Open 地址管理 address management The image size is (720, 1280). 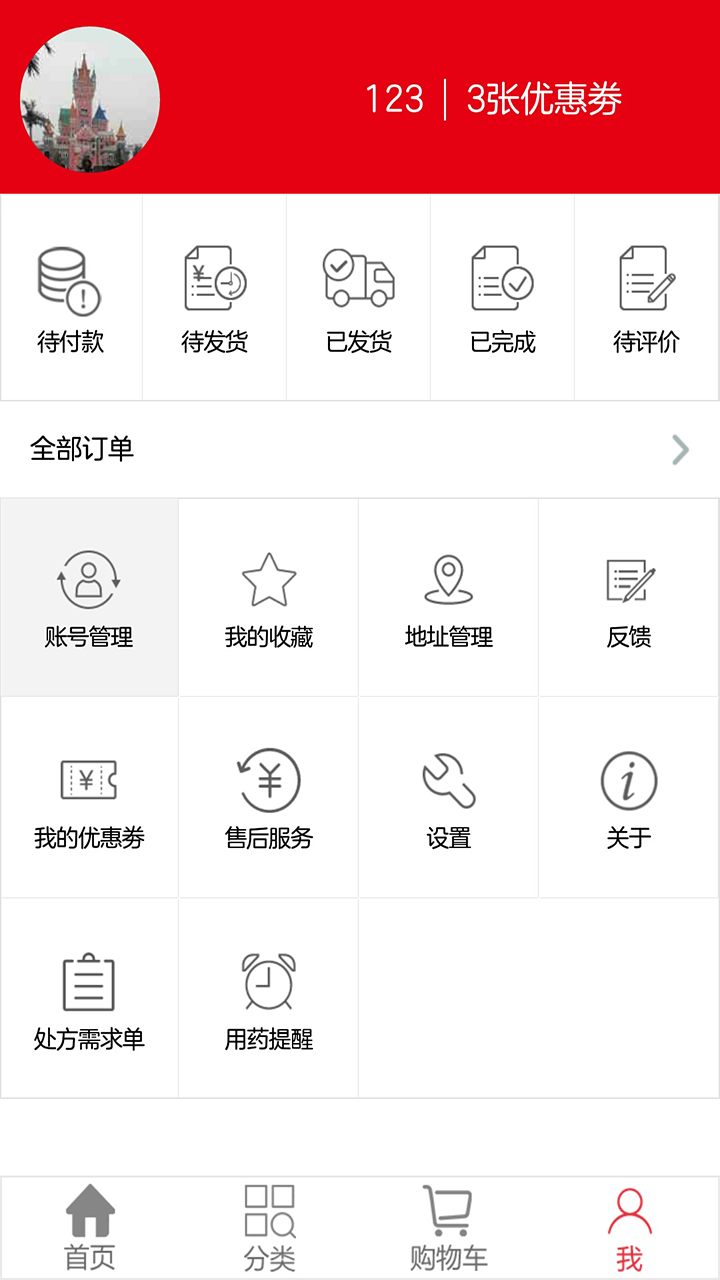coord(449,598)
